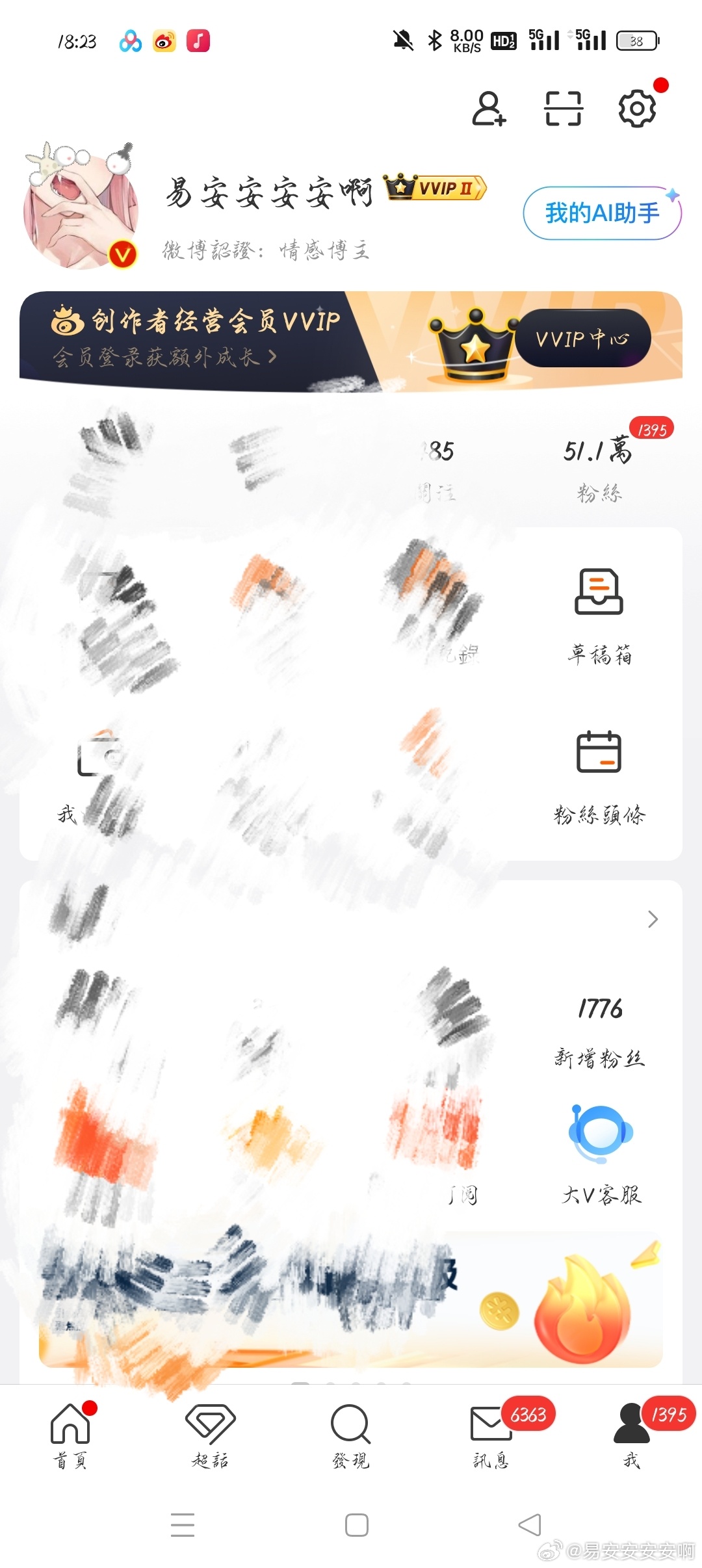The height and width of the screenshot is (1568, 702).
Task: Open the VVIP中心 button
Action: point(582,339)
